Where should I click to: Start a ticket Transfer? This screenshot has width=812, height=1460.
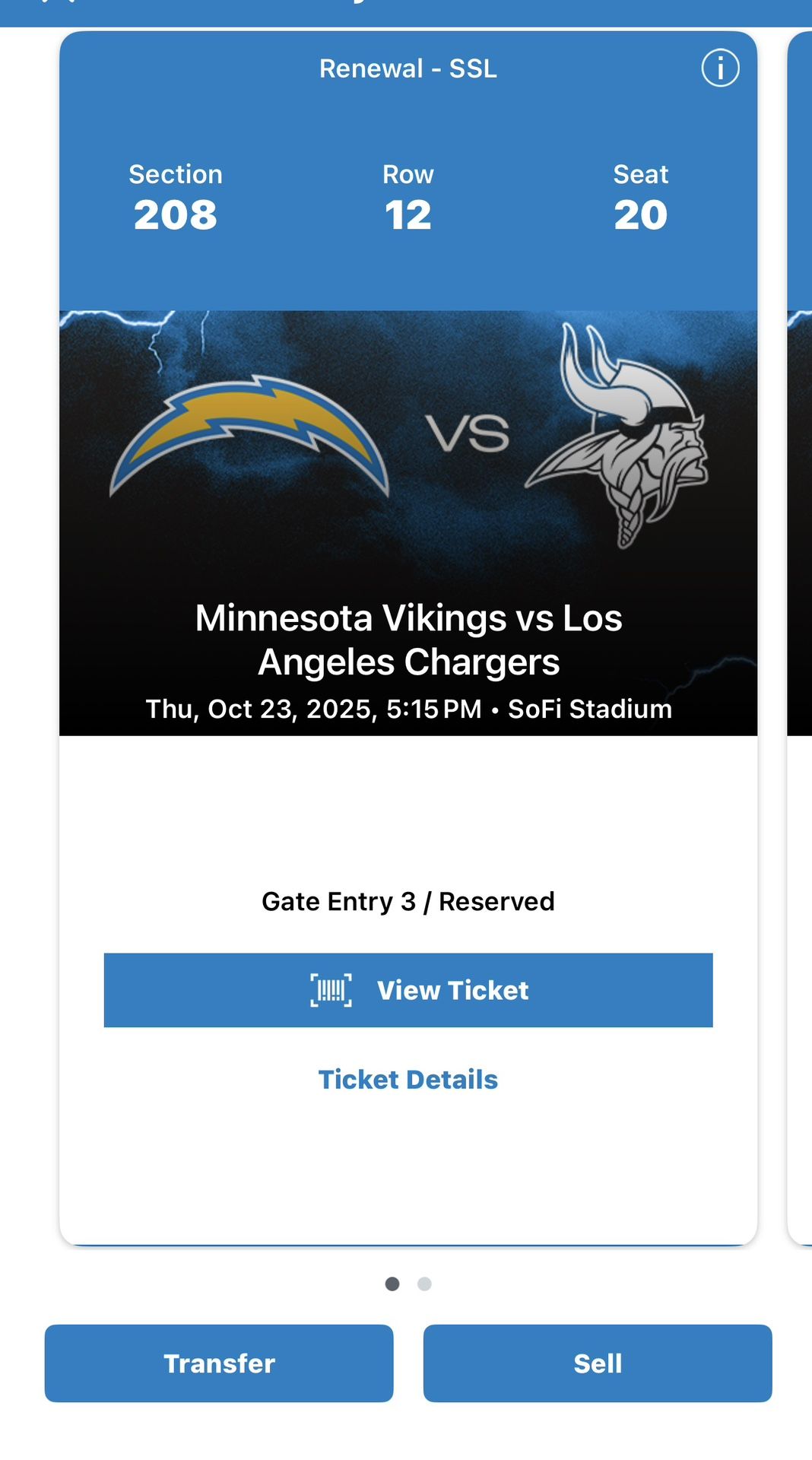click(219, 1363)
